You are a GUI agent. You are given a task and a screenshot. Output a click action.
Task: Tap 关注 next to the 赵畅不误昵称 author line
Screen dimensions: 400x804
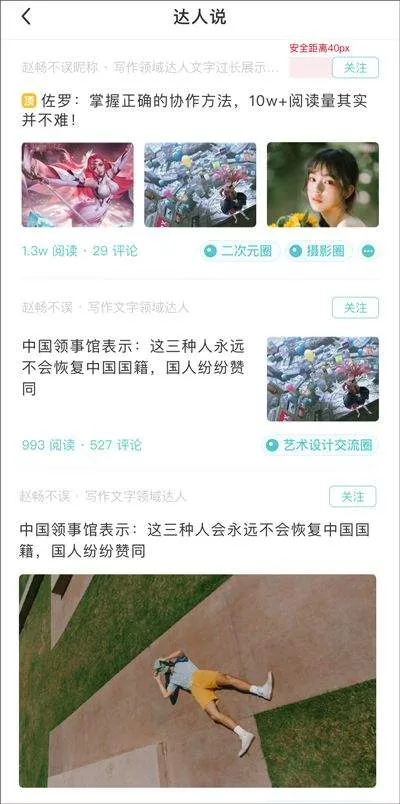355,68
